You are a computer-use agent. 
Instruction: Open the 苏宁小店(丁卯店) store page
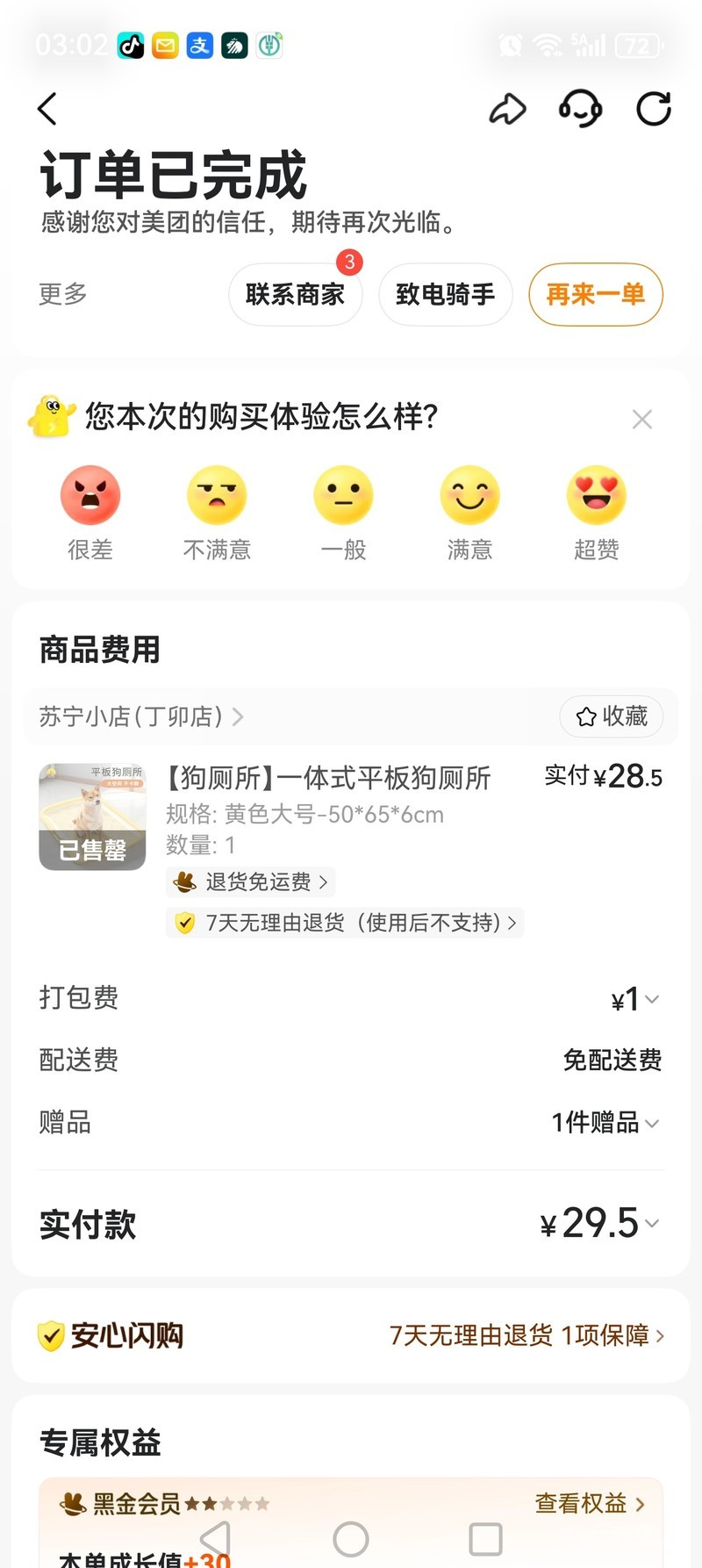140,716
